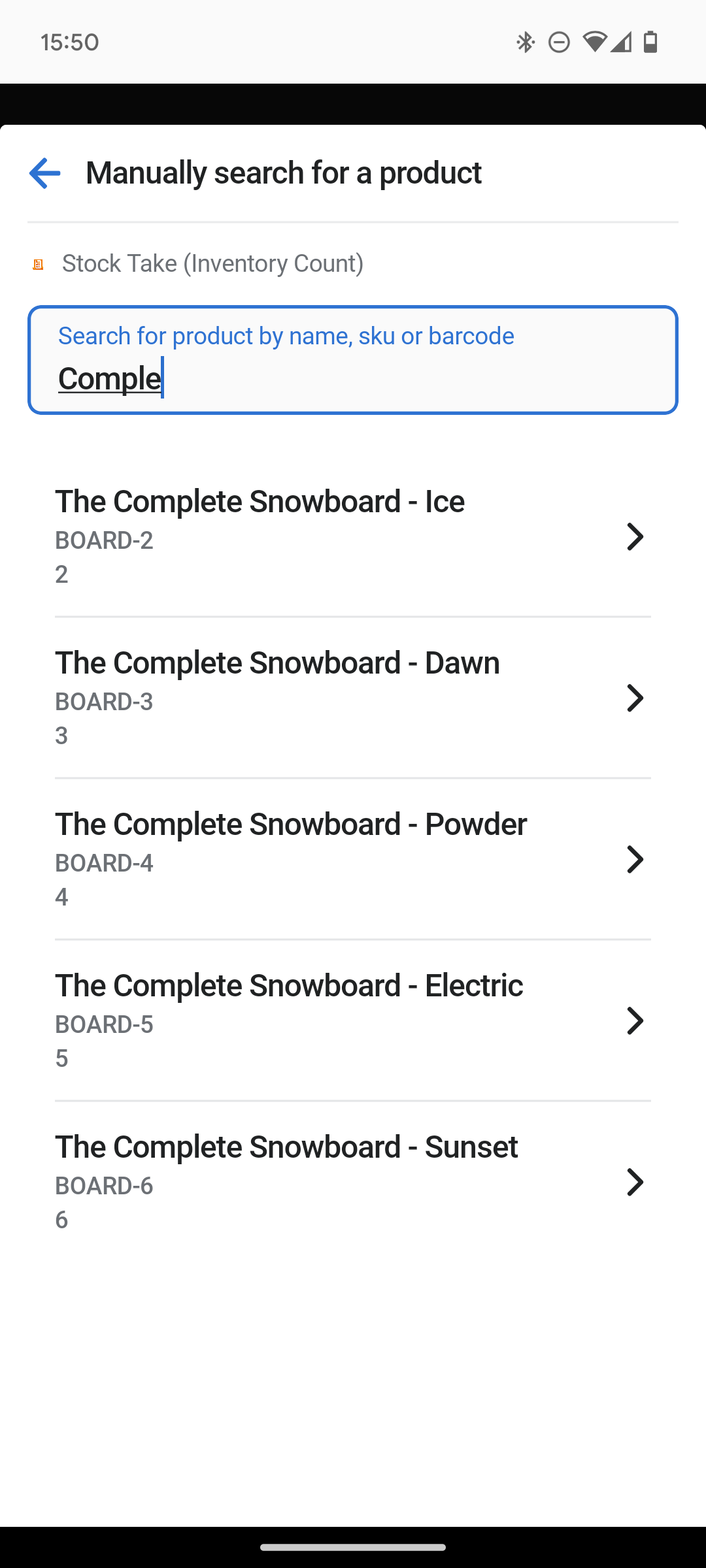This screenshot has height=1568, width=706.
Task: Tap the bottom navigation gesture bar
Action: [353, 1546]
